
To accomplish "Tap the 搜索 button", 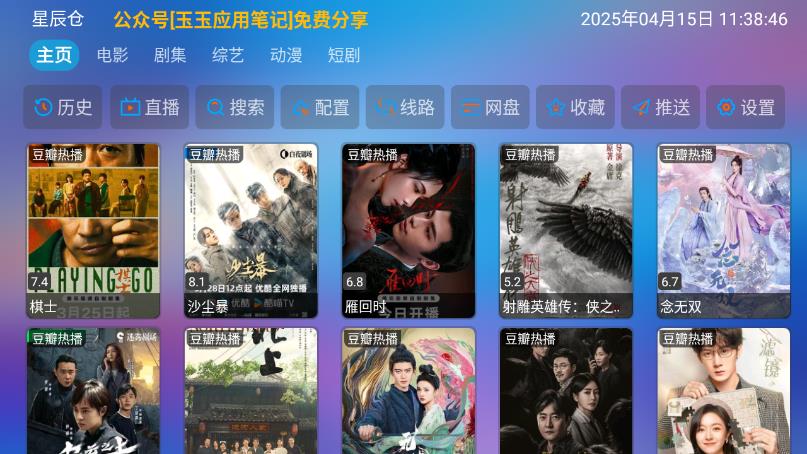I will tap(234, 107).
